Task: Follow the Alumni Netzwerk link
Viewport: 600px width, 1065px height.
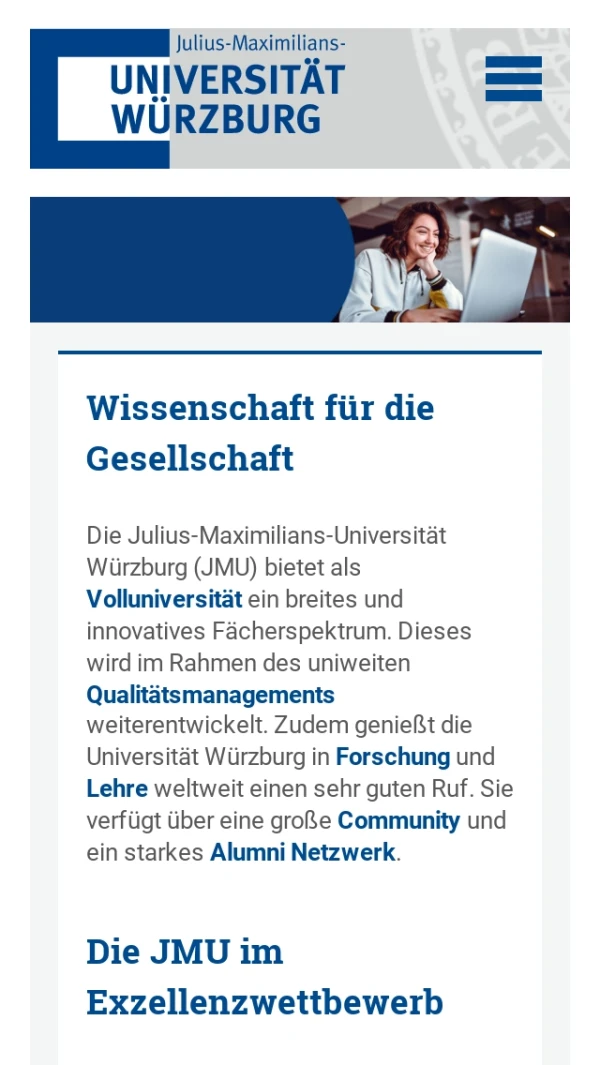Action: (x=302, y=853)
